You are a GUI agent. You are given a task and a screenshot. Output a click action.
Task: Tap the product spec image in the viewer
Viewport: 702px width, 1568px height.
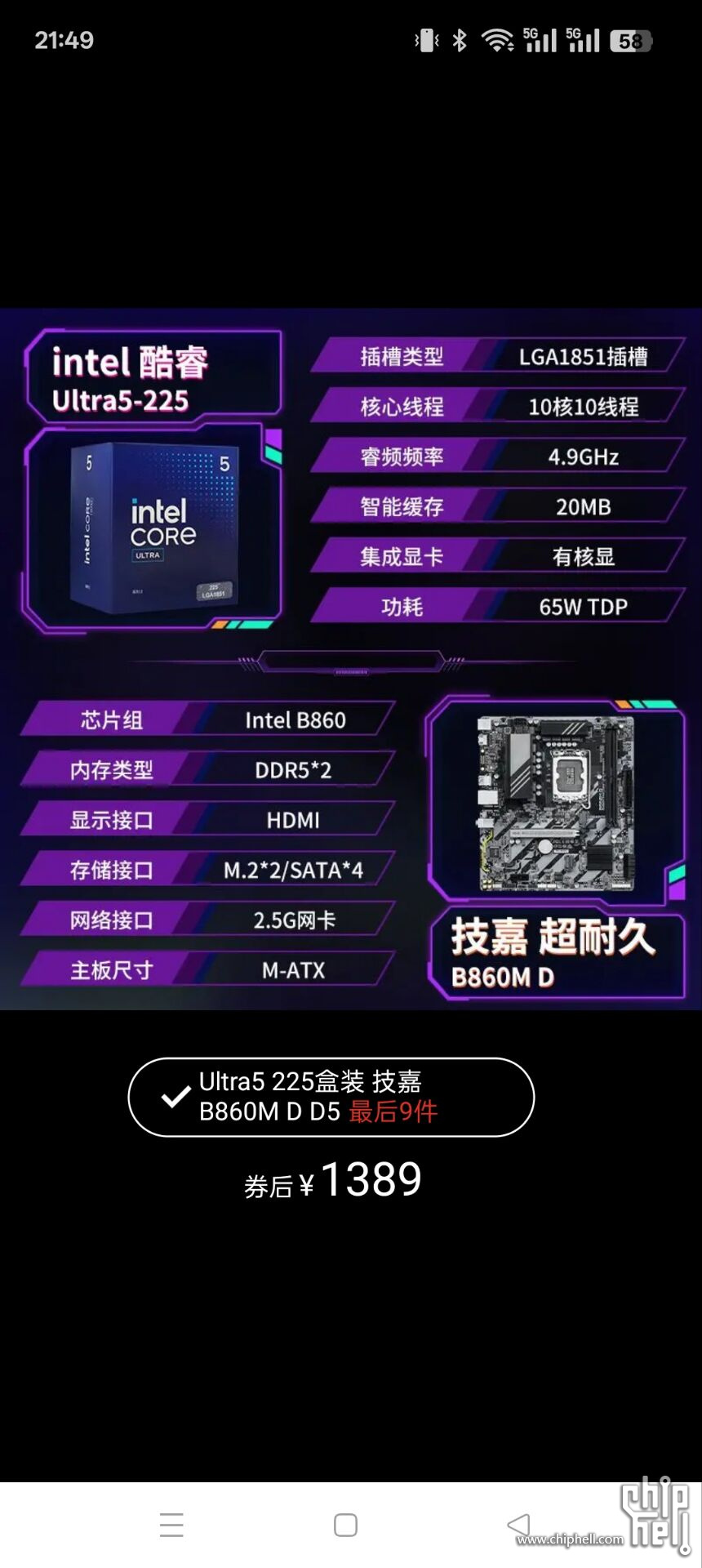click(x=351, y=658)
